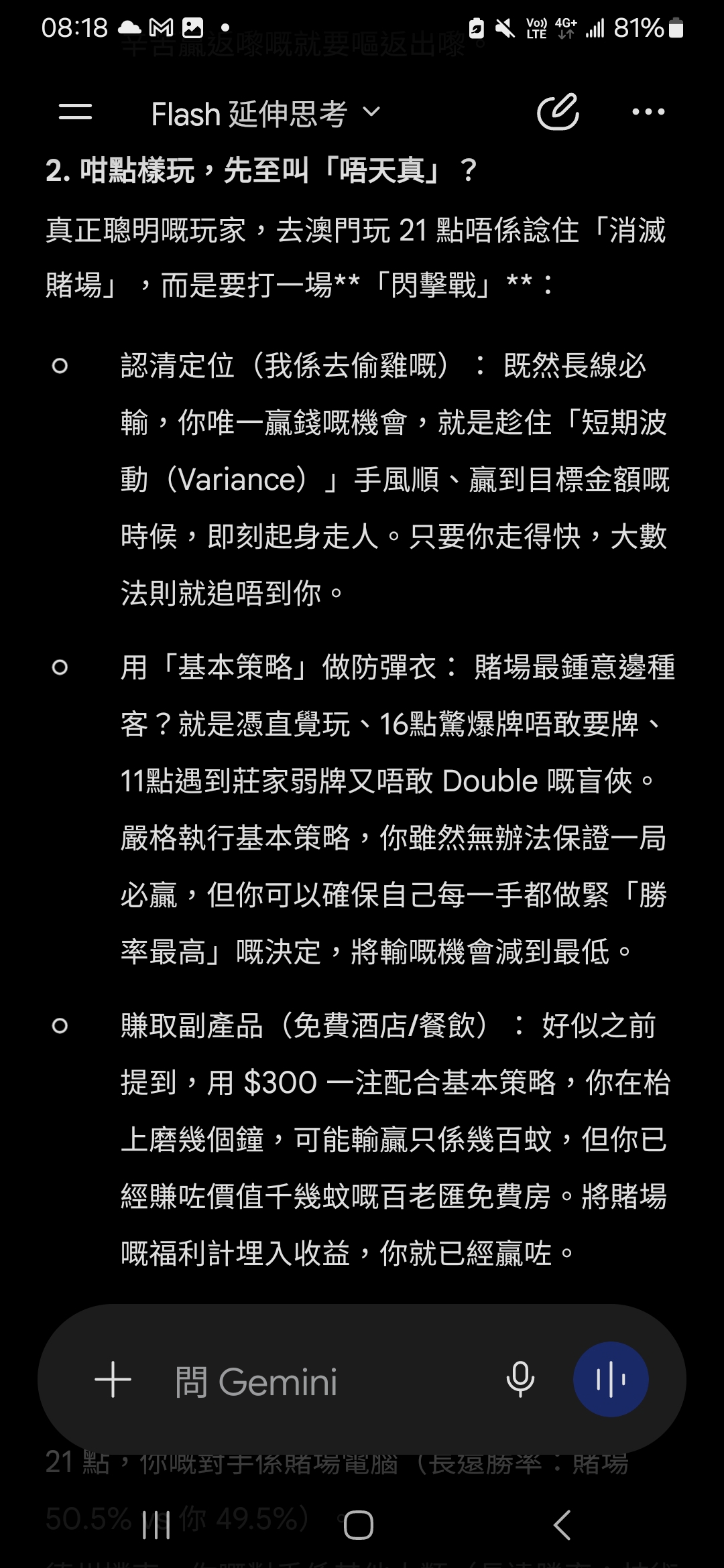The height and width of the screenshot is (1568, 724).
Task: Activate the microphone for voice input
Action: (x=520, y=1379)
